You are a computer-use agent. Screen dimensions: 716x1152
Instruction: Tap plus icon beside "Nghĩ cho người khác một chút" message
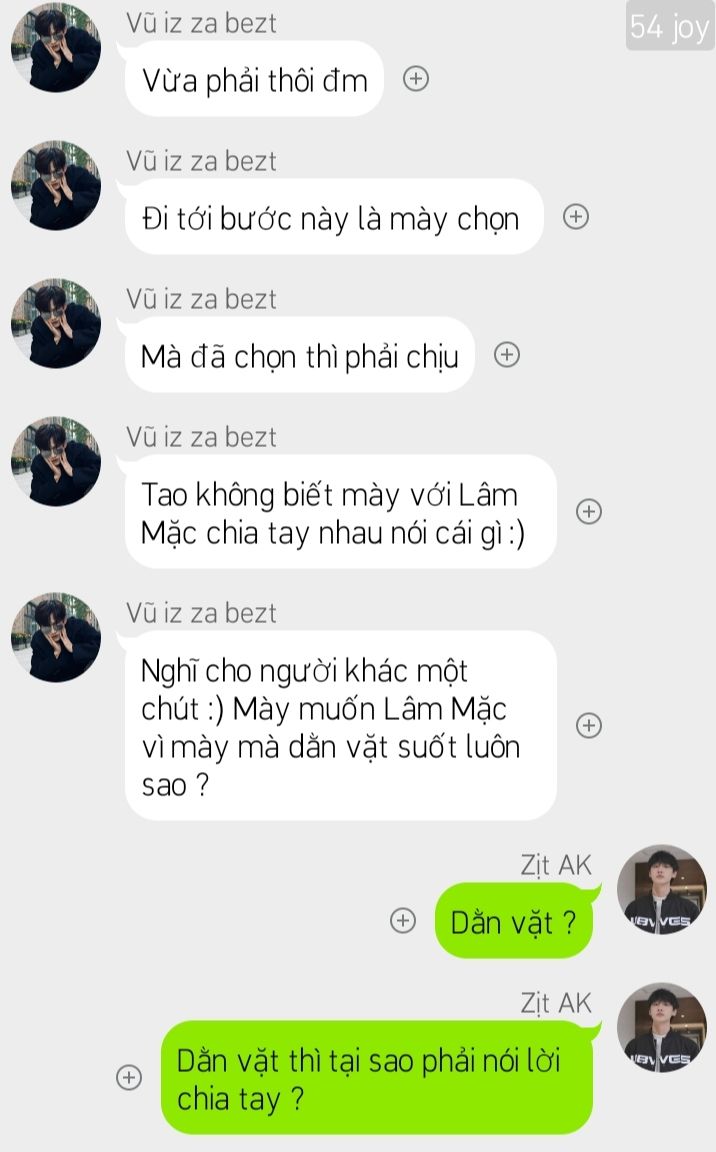coord(590,726)
